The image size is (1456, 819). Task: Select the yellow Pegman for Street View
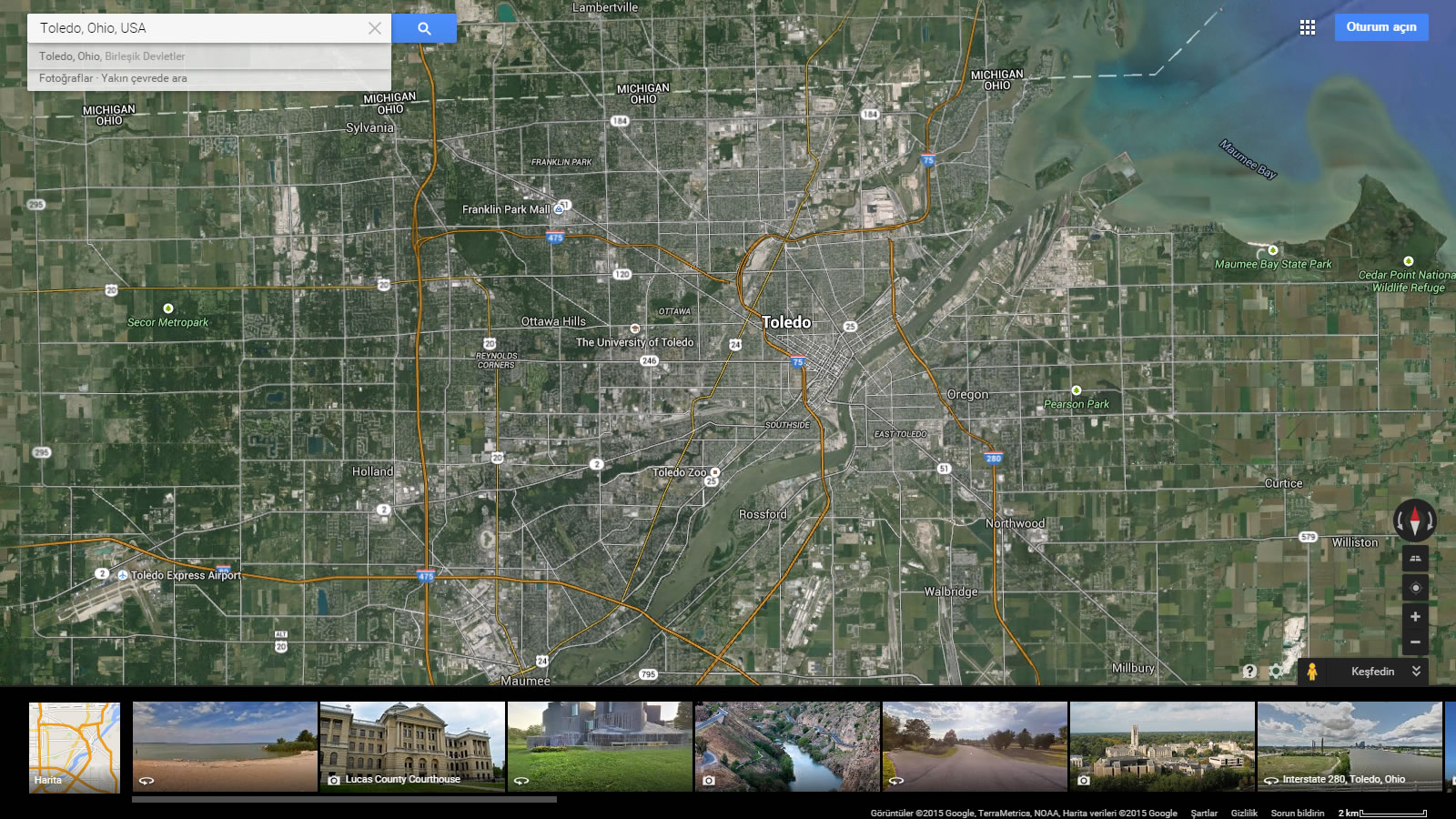(1311, 672)
